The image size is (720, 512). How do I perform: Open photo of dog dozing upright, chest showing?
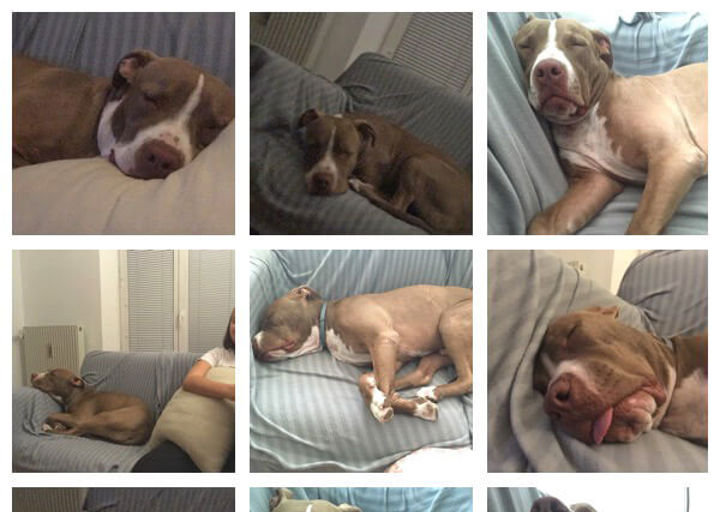[597, 123]
